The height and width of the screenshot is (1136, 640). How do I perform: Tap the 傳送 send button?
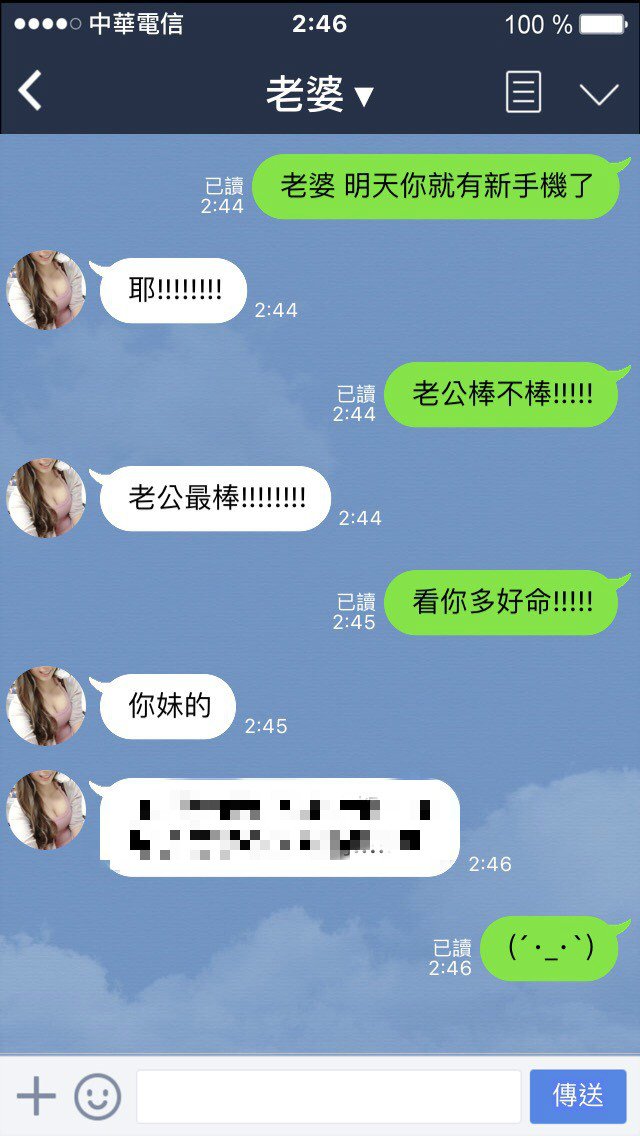[578, 1097]
